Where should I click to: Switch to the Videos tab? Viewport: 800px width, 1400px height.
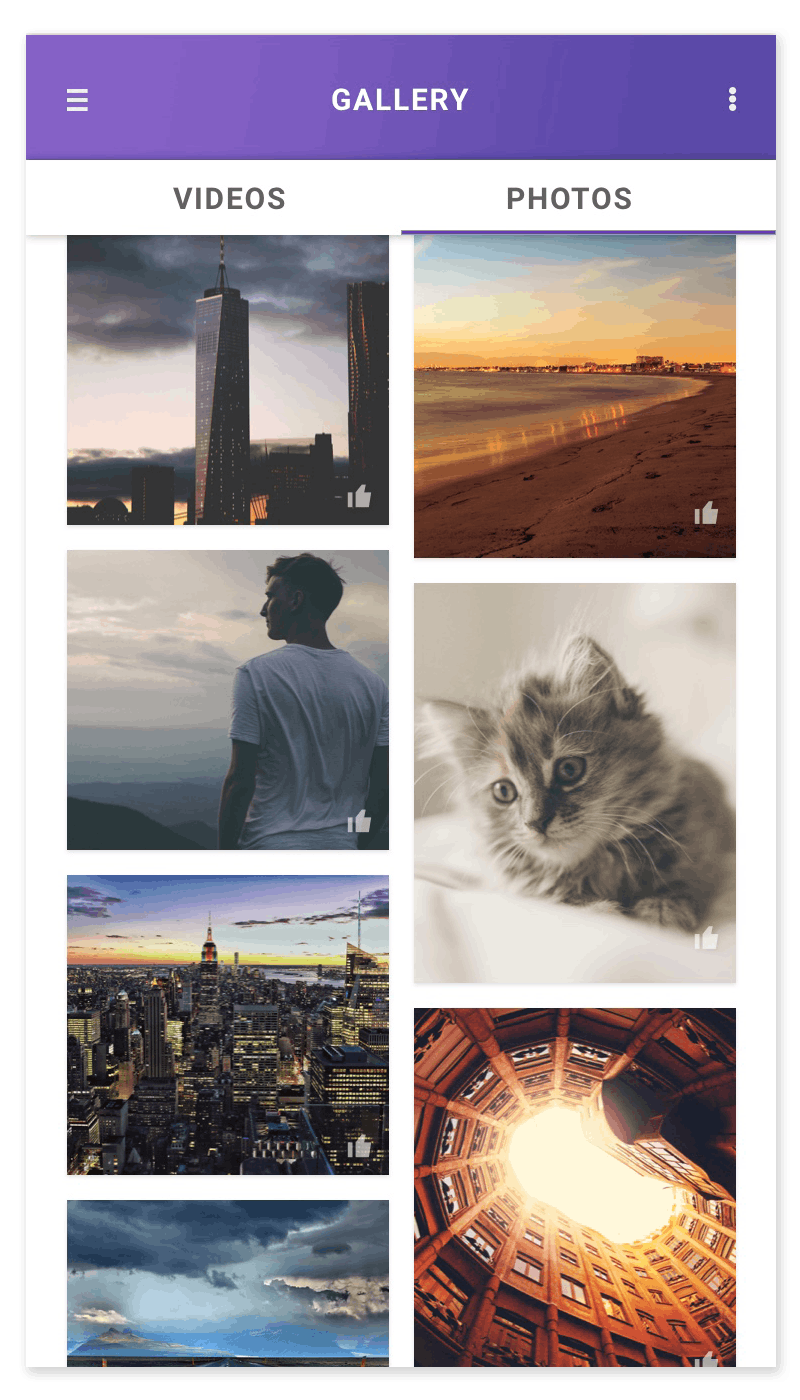coord(229,198)
